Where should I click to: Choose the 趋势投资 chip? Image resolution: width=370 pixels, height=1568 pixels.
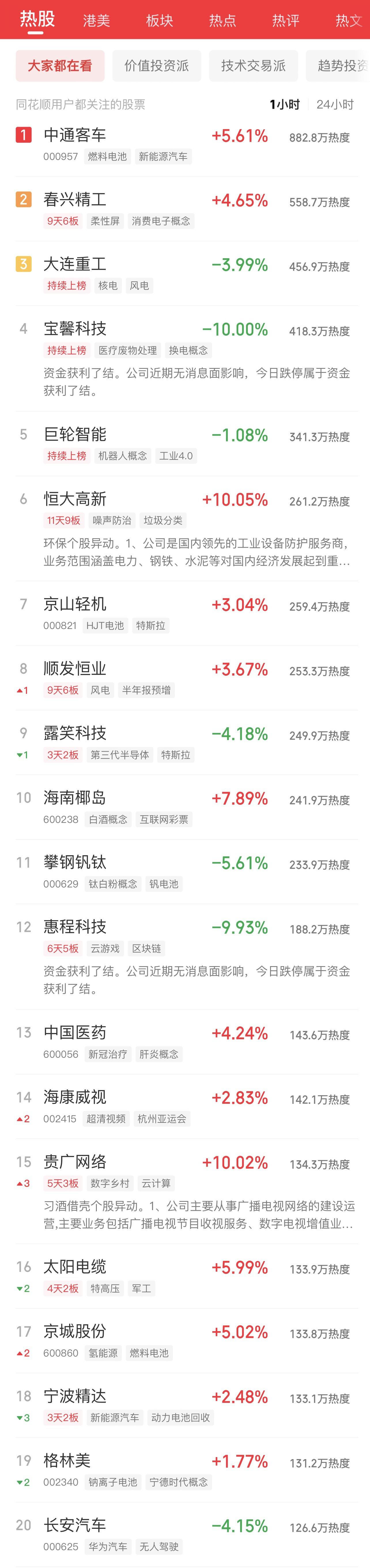coord(341,66)
